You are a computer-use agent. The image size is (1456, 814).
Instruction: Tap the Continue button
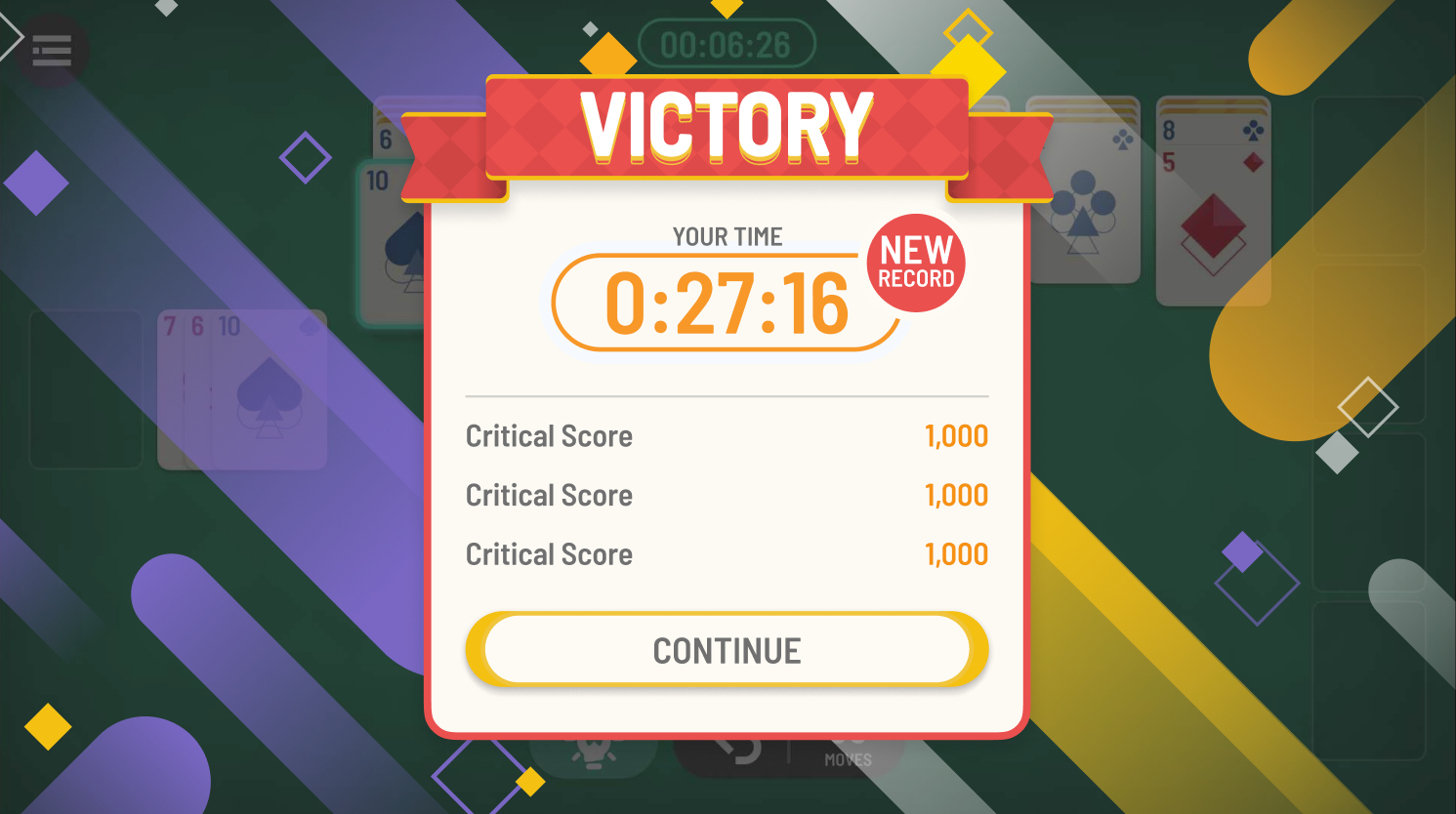tap(727, 650)
